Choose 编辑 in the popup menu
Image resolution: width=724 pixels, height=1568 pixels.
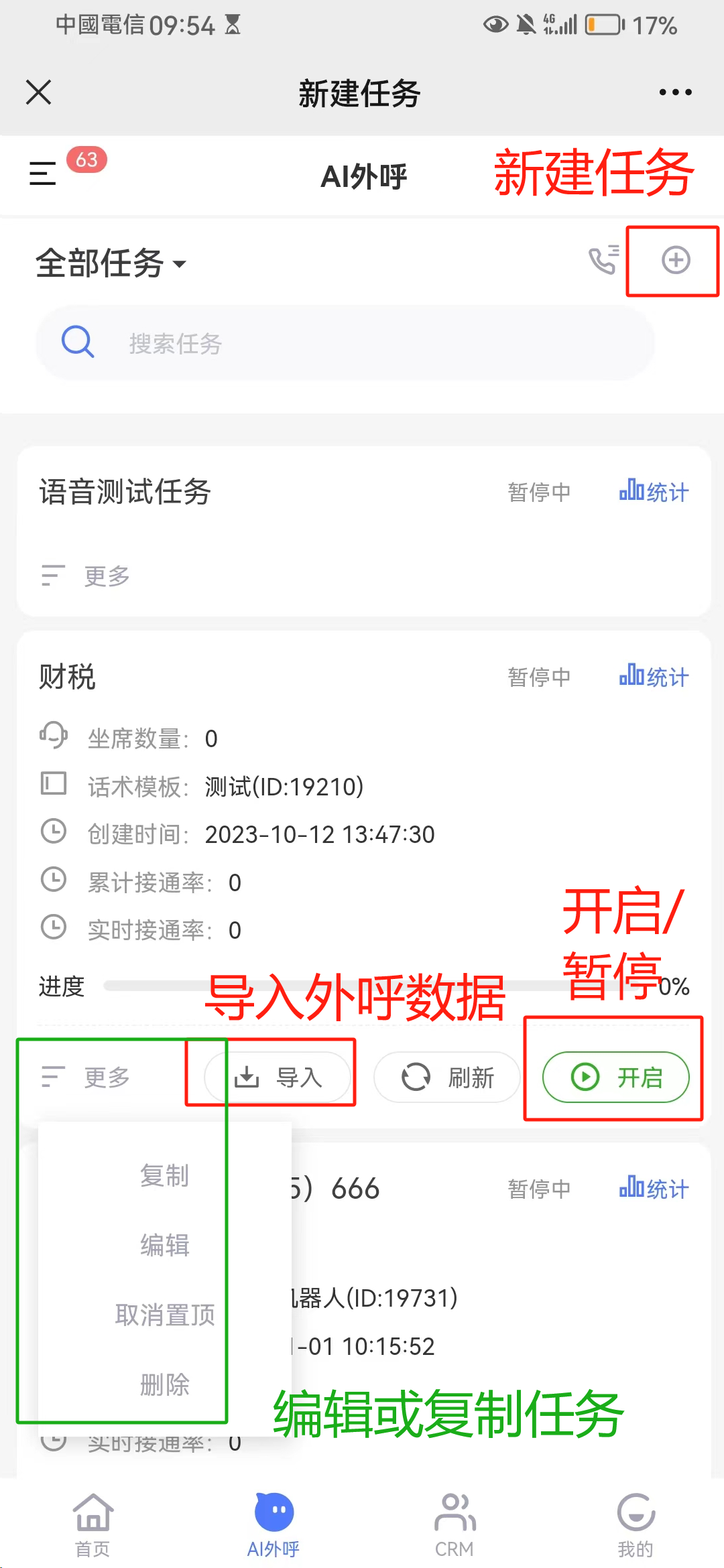pos(165,1245)
